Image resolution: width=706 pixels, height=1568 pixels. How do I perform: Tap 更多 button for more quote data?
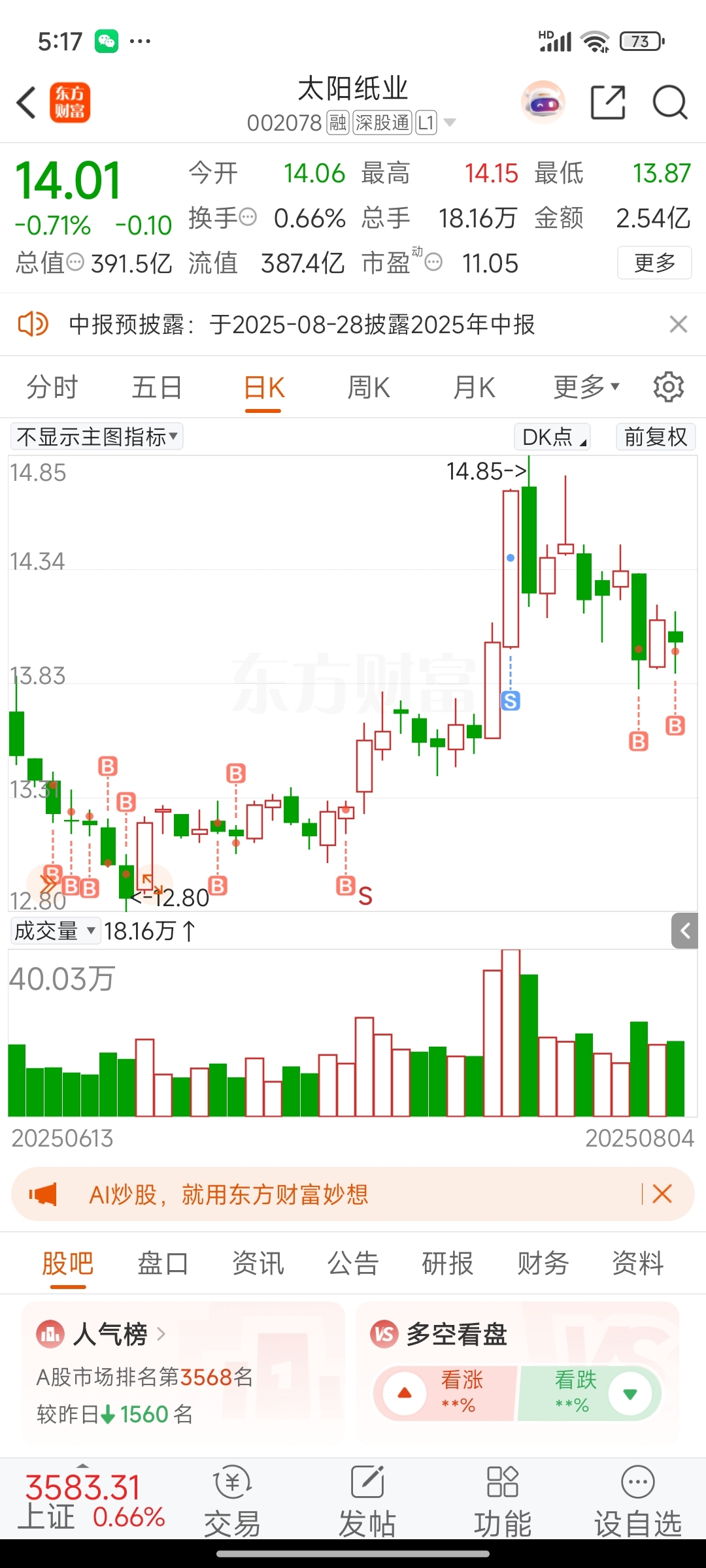coord(654,263)
